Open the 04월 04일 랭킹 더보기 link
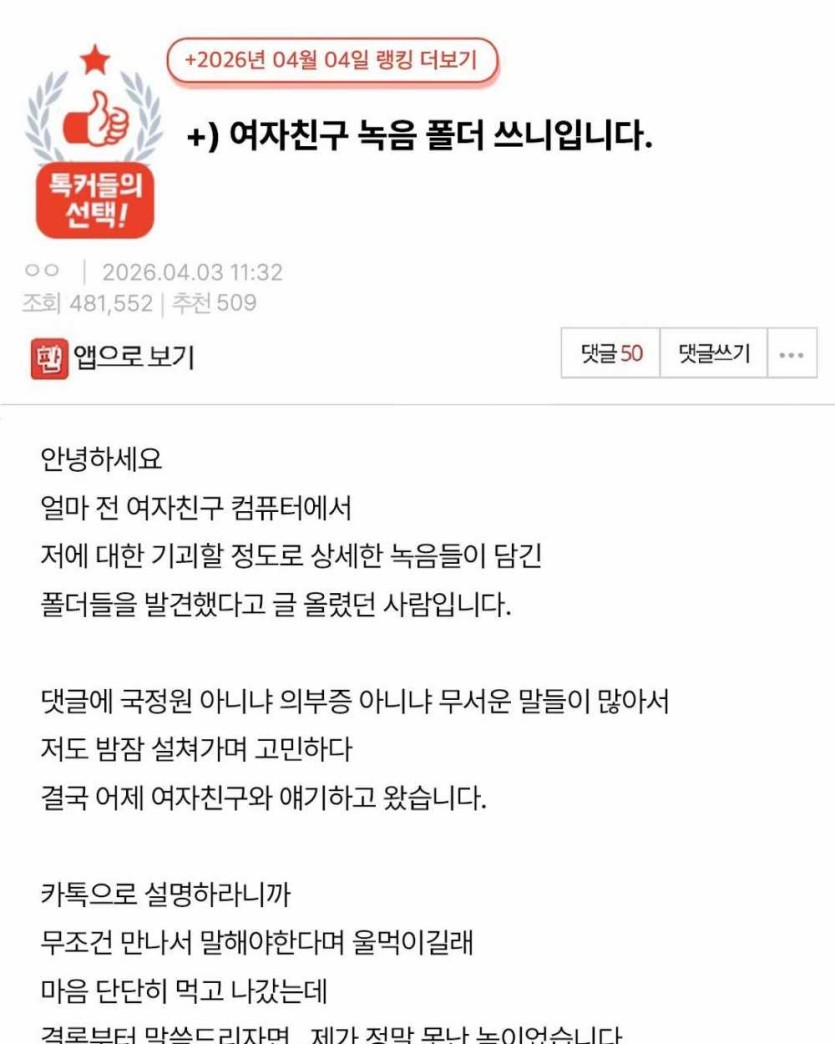Viewport: 835px width, 1044px height. [x=331, y=60]
